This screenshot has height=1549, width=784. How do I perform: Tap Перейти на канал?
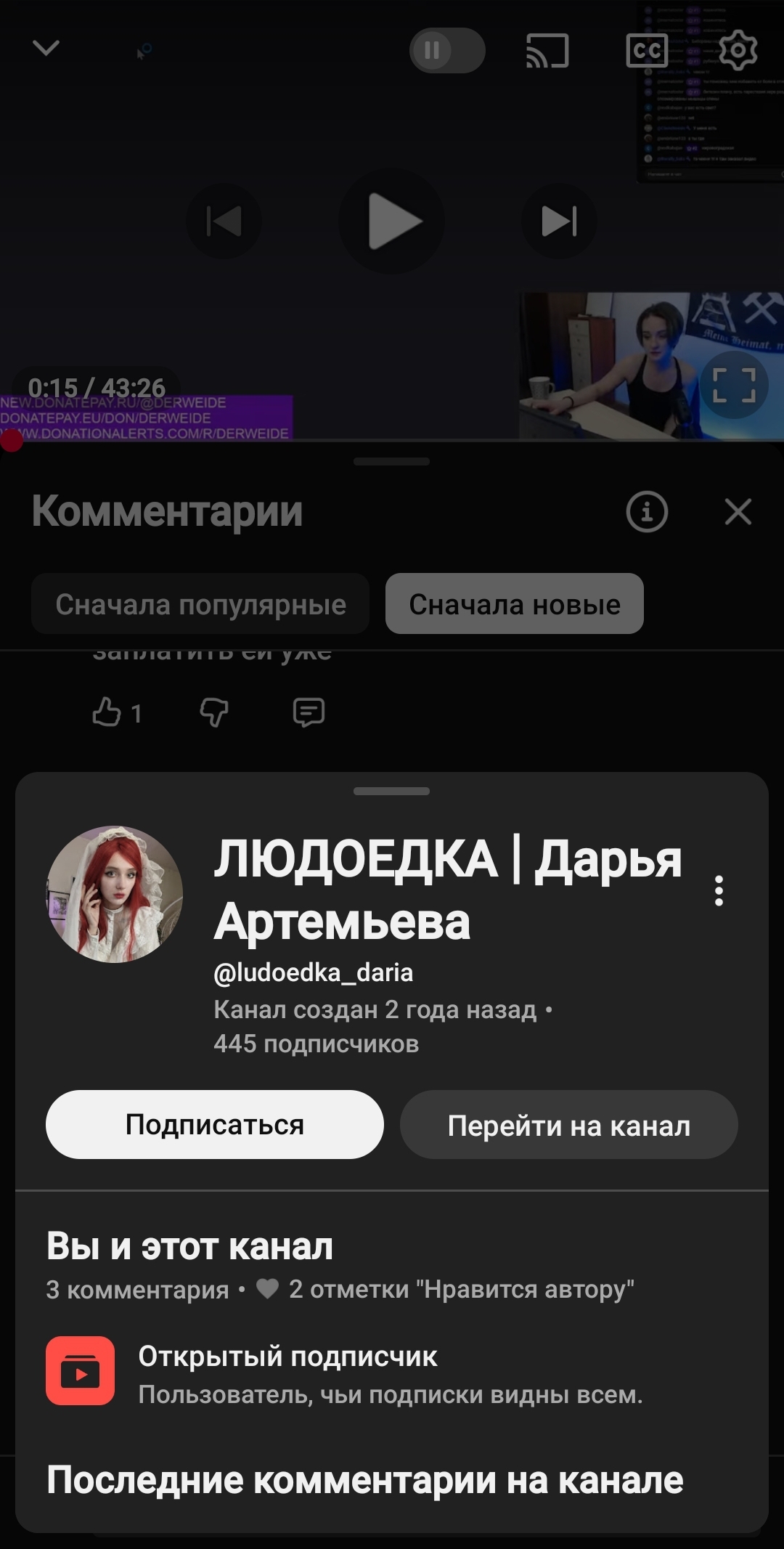coord(569,1124)
